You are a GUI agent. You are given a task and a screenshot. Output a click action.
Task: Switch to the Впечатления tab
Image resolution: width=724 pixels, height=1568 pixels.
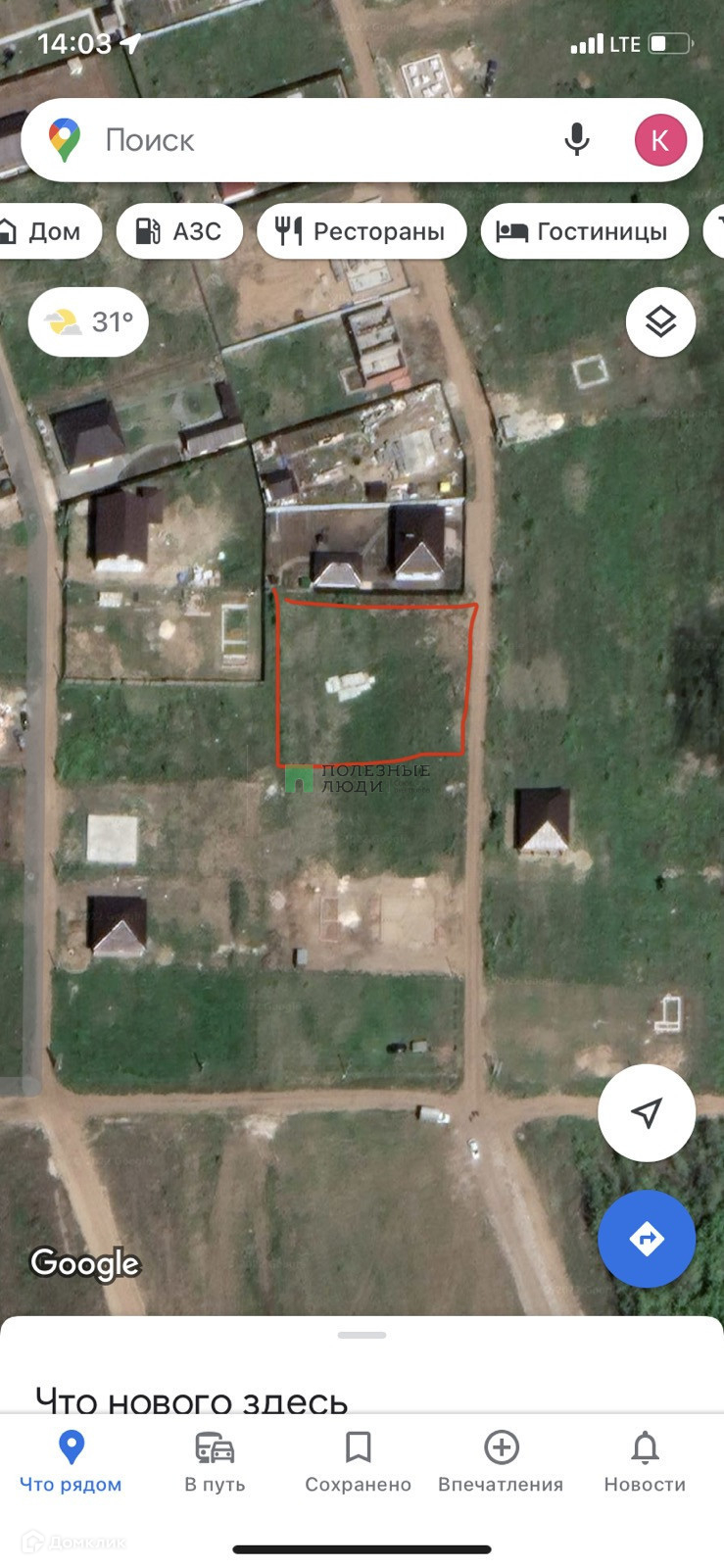point(501,1462)
